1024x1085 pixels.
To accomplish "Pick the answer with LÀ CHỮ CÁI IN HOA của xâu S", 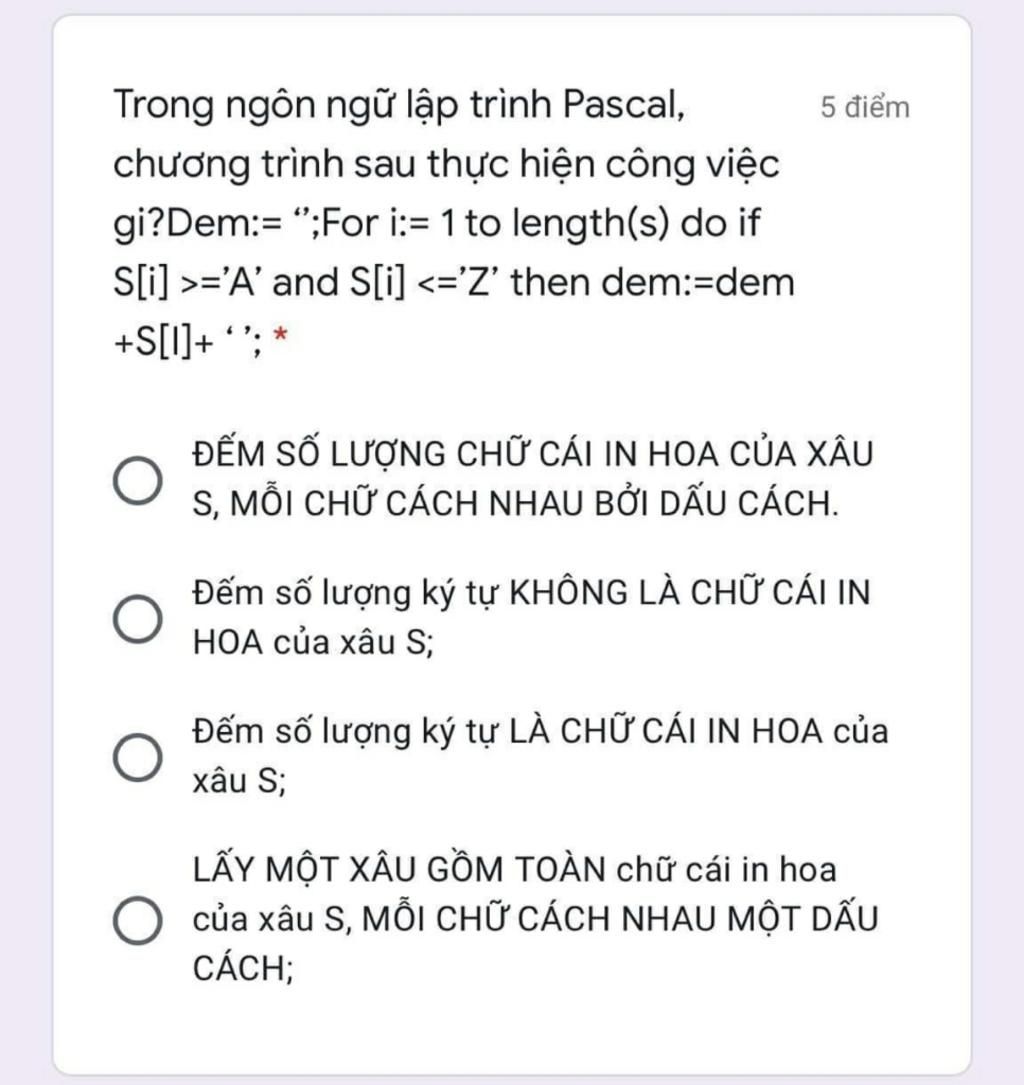I will tap(137, 757).
